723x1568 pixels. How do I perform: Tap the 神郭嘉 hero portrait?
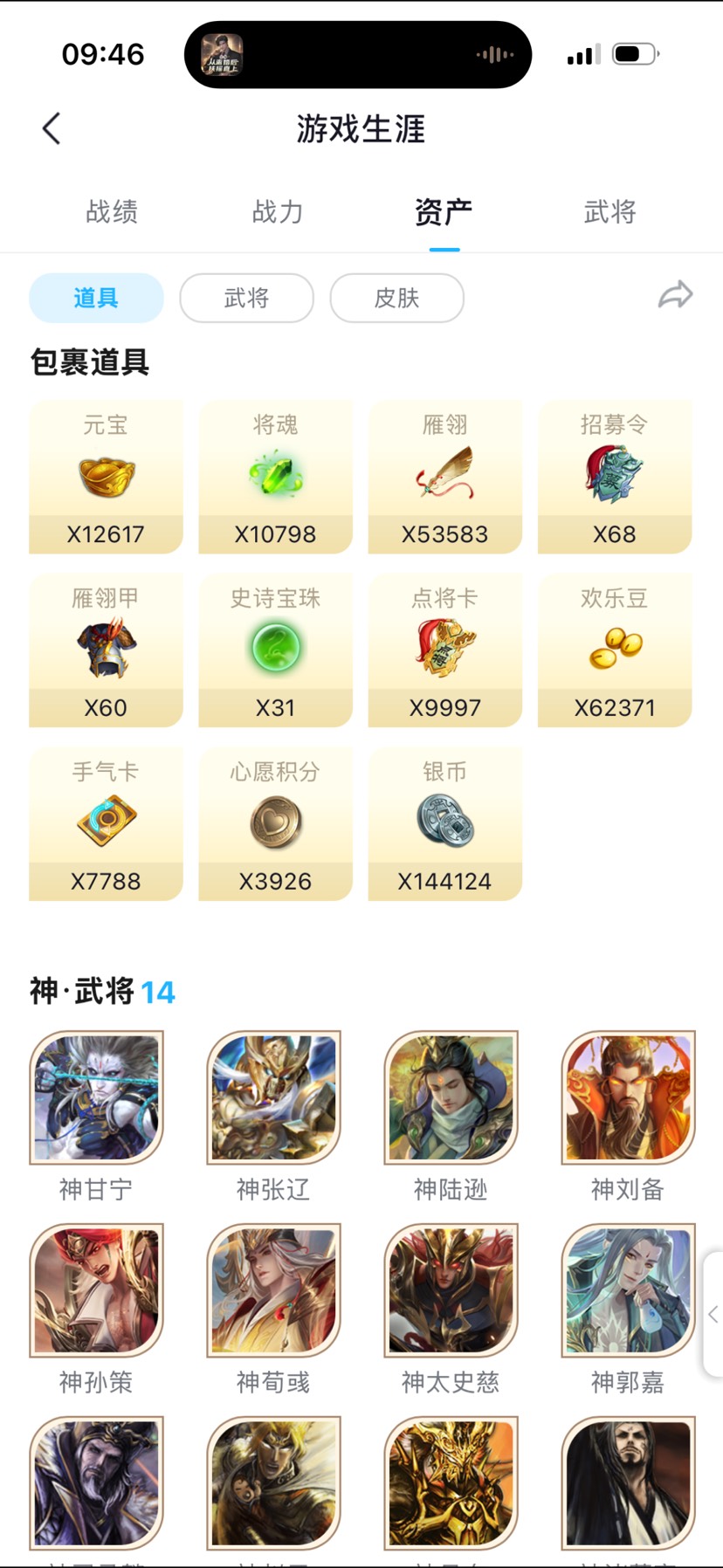(x=628, y=1290)
